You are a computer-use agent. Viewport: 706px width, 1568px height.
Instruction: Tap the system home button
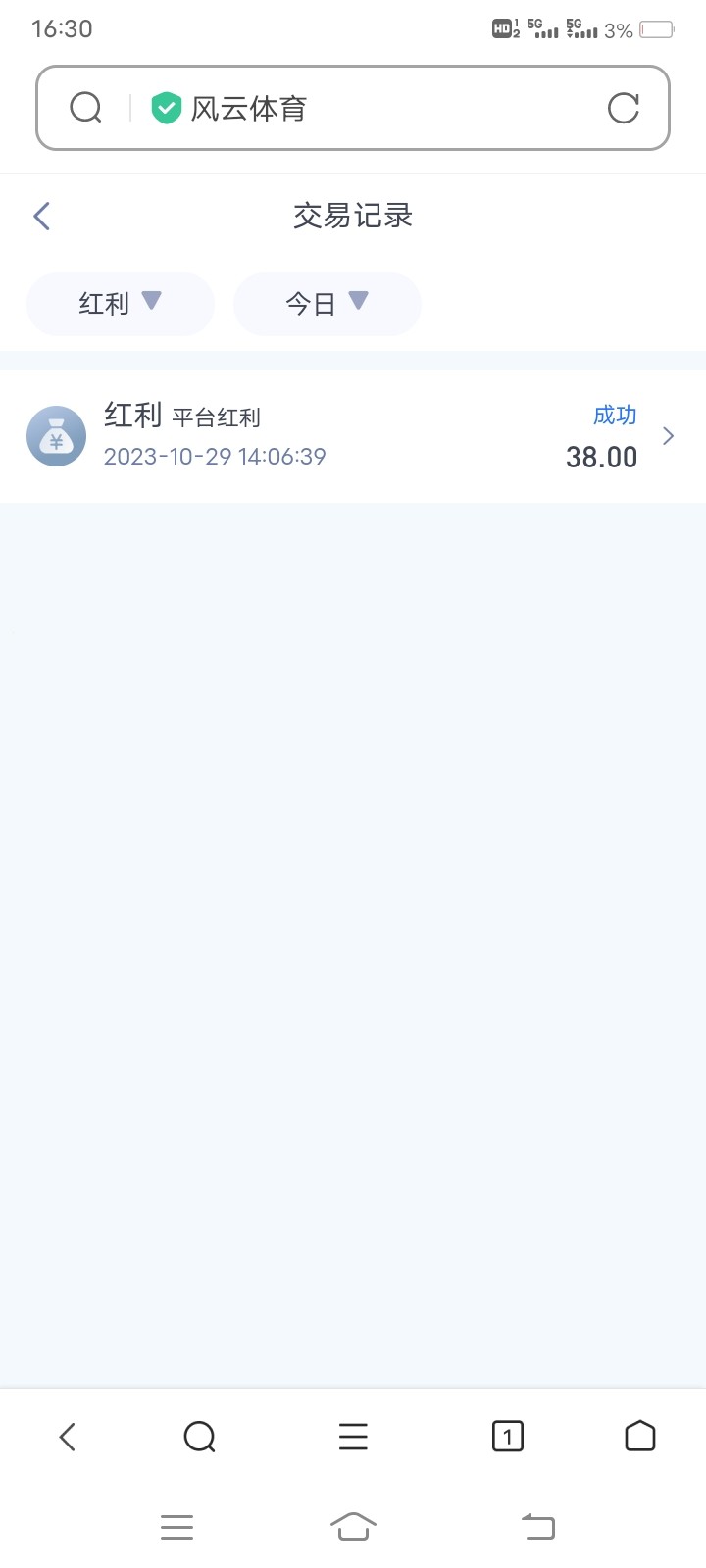pos(353,1526)
